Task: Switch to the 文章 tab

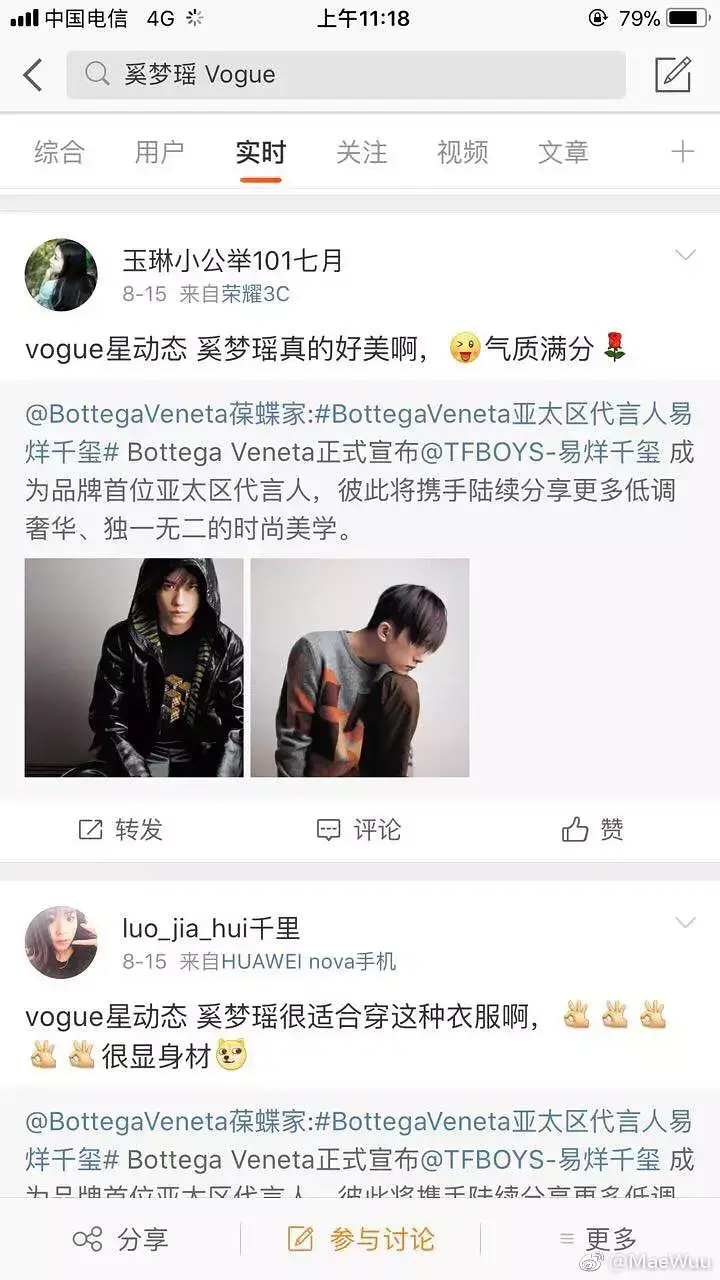Action: tap(563, 152)
